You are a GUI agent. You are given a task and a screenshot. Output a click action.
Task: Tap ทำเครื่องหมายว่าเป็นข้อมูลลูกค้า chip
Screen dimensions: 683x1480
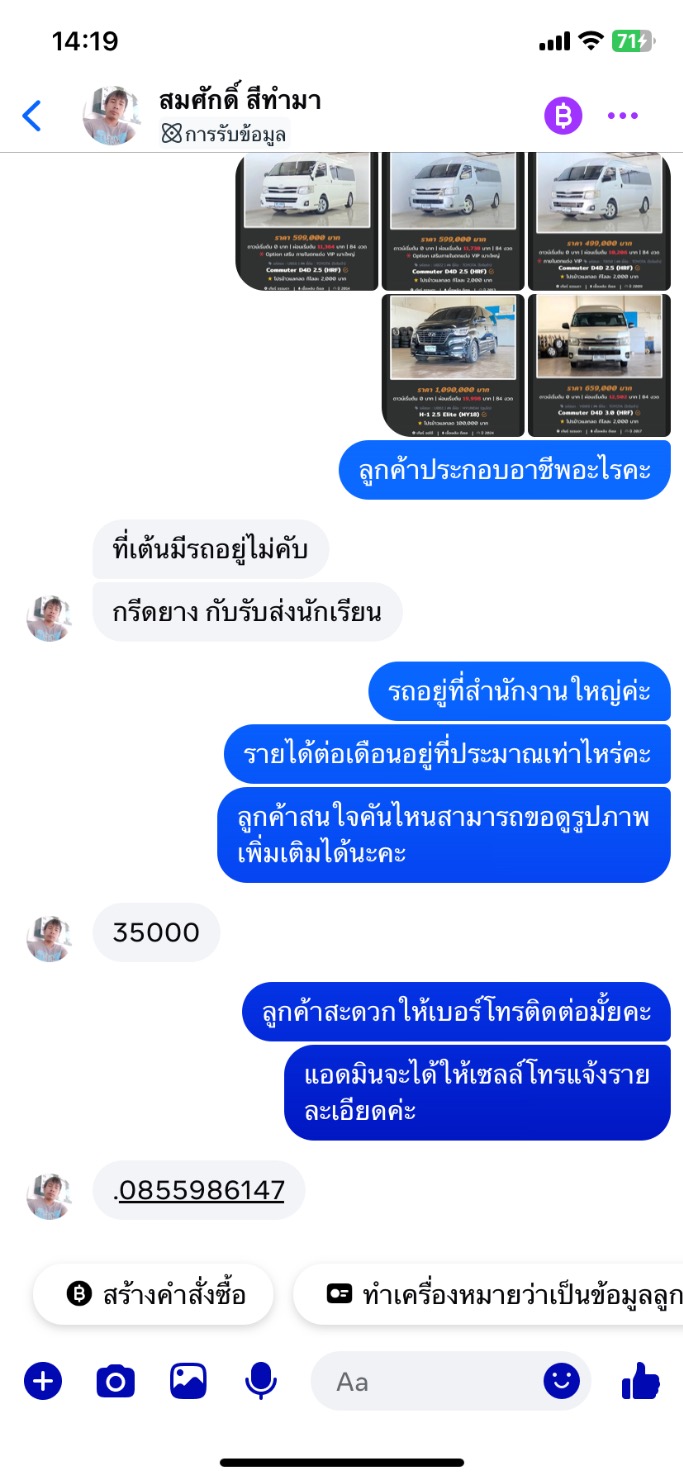[x=488, y=1294]
